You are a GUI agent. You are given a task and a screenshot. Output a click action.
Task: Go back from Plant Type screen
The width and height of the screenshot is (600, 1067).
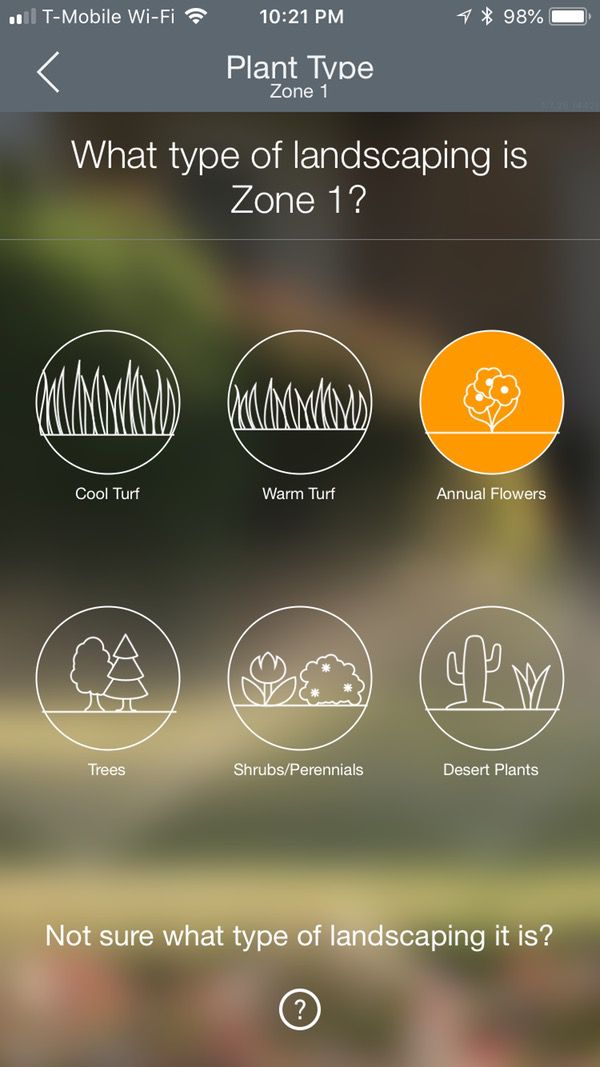pyautogui.click(x=47, y=74)
